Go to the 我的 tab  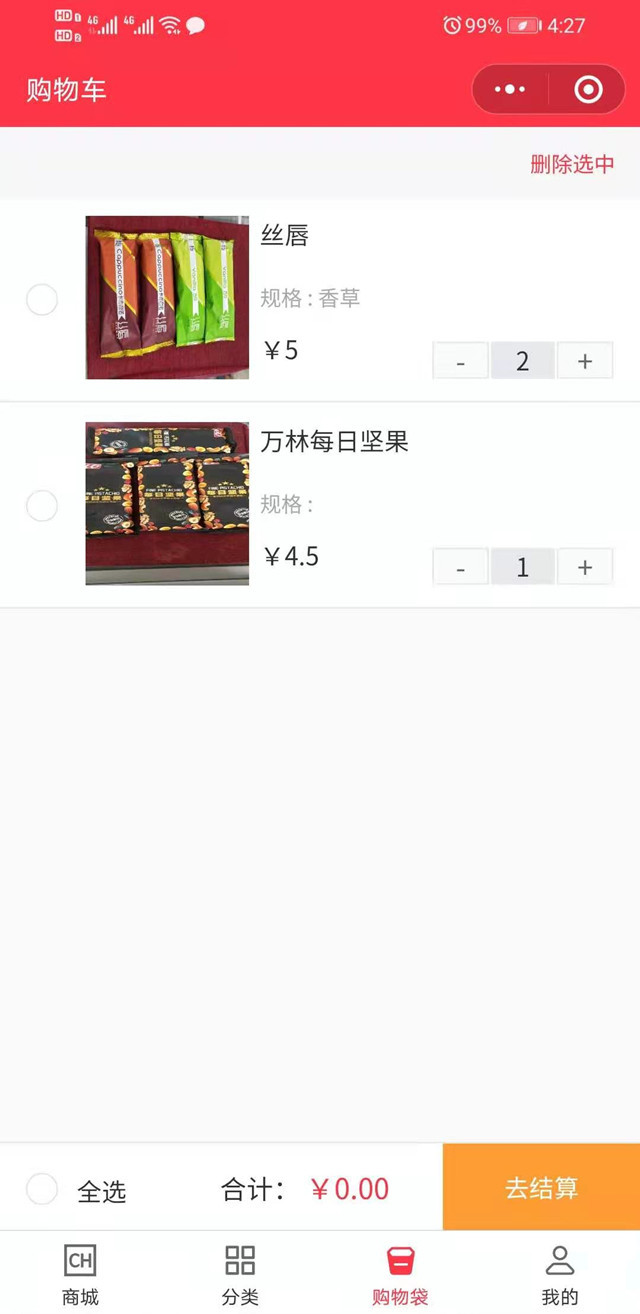coord(560,1274)
